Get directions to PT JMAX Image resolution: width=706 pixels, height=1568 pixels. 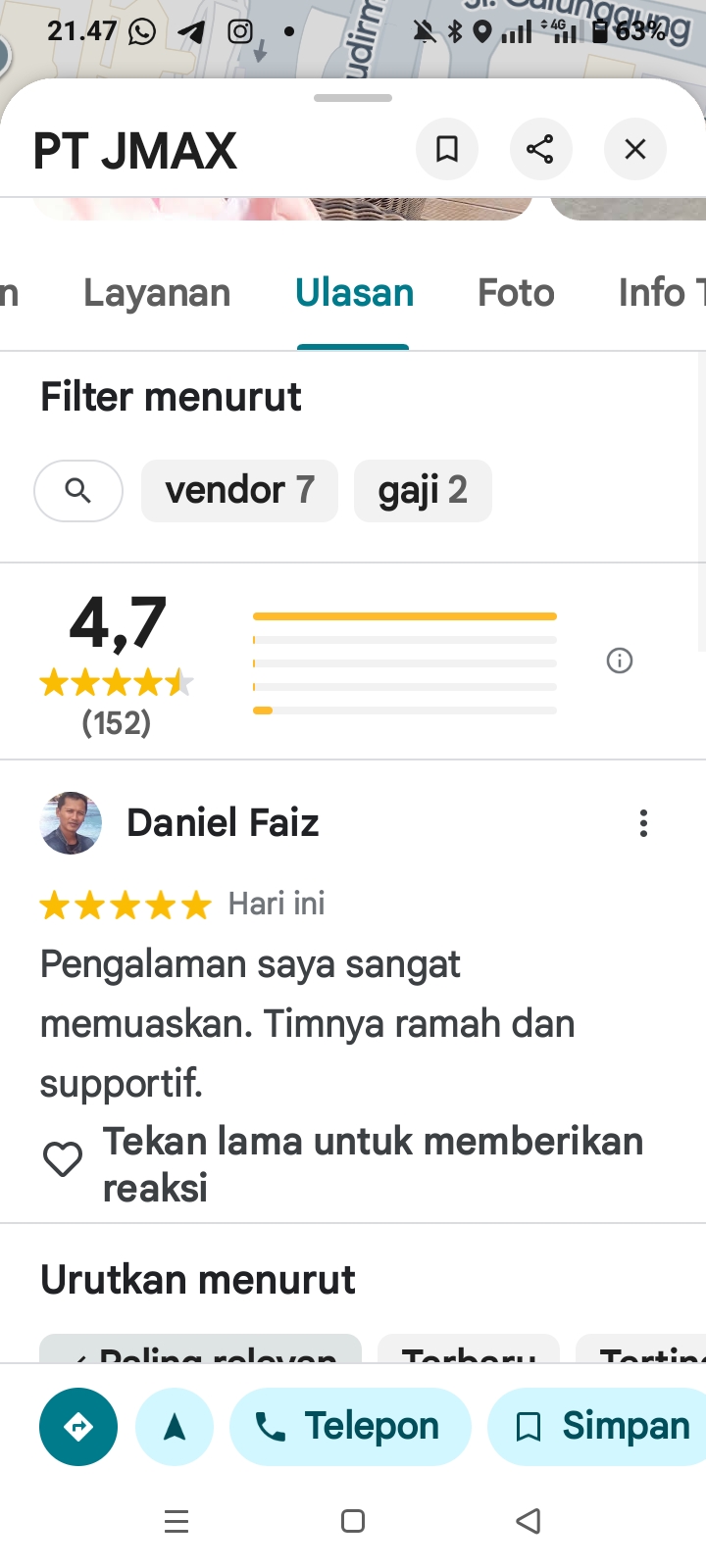(x=78, y=1427)
